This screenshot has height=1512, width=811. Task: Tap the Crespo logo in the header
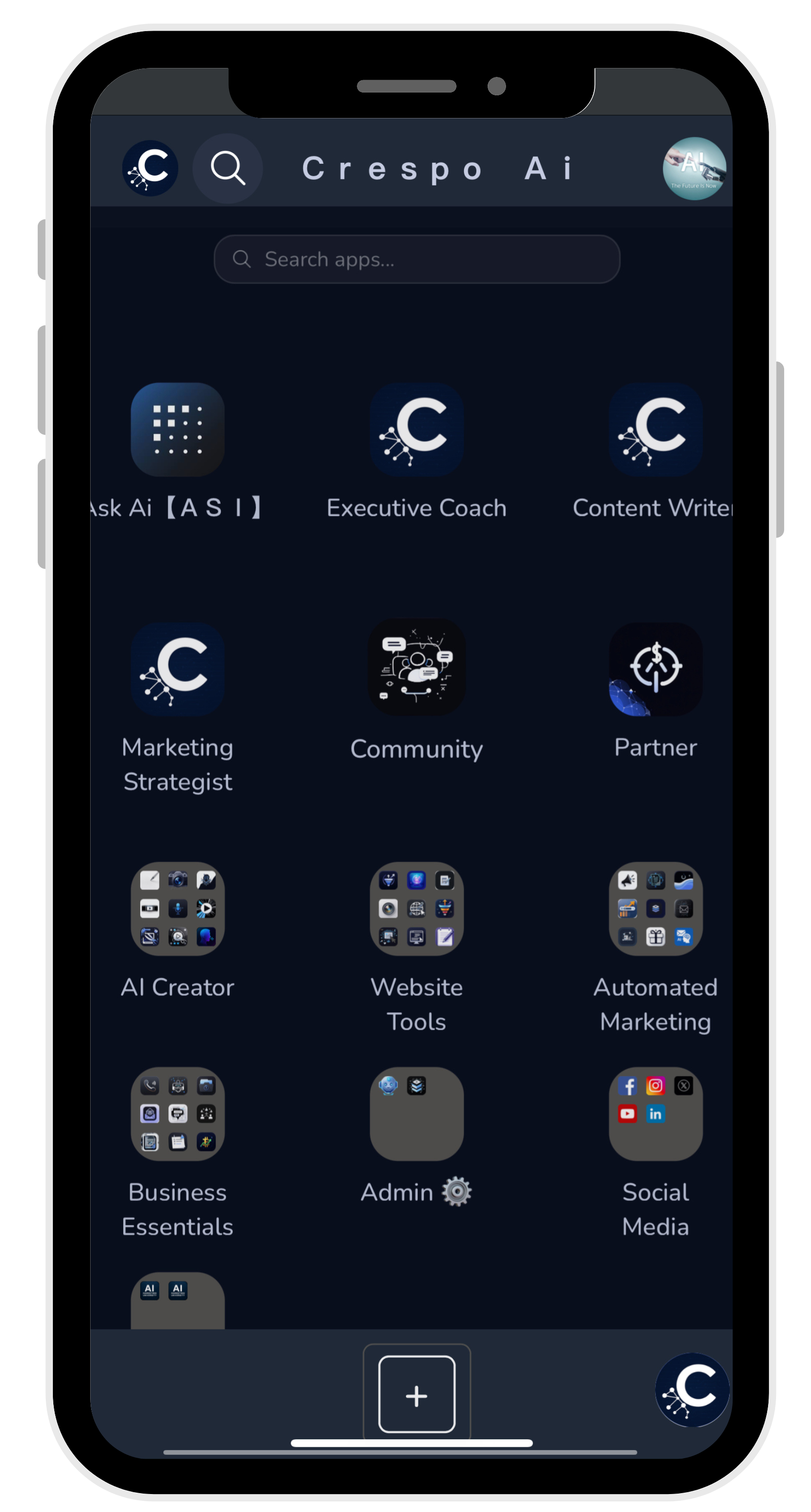click(x=150, y=168)
